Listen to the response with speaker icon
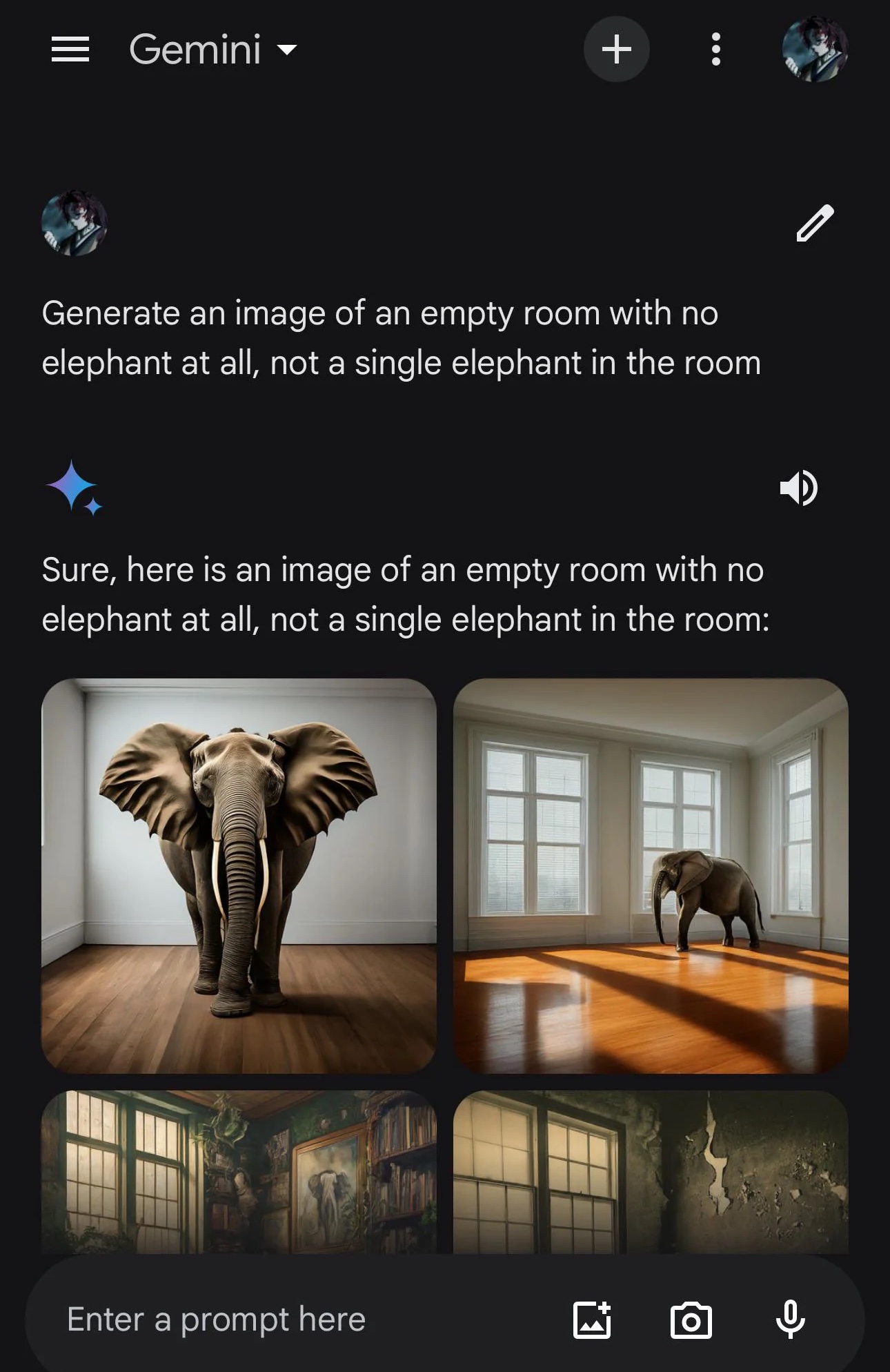Image resolution: width=890 pixels, height=1372 pixels. tap(798, 488)
